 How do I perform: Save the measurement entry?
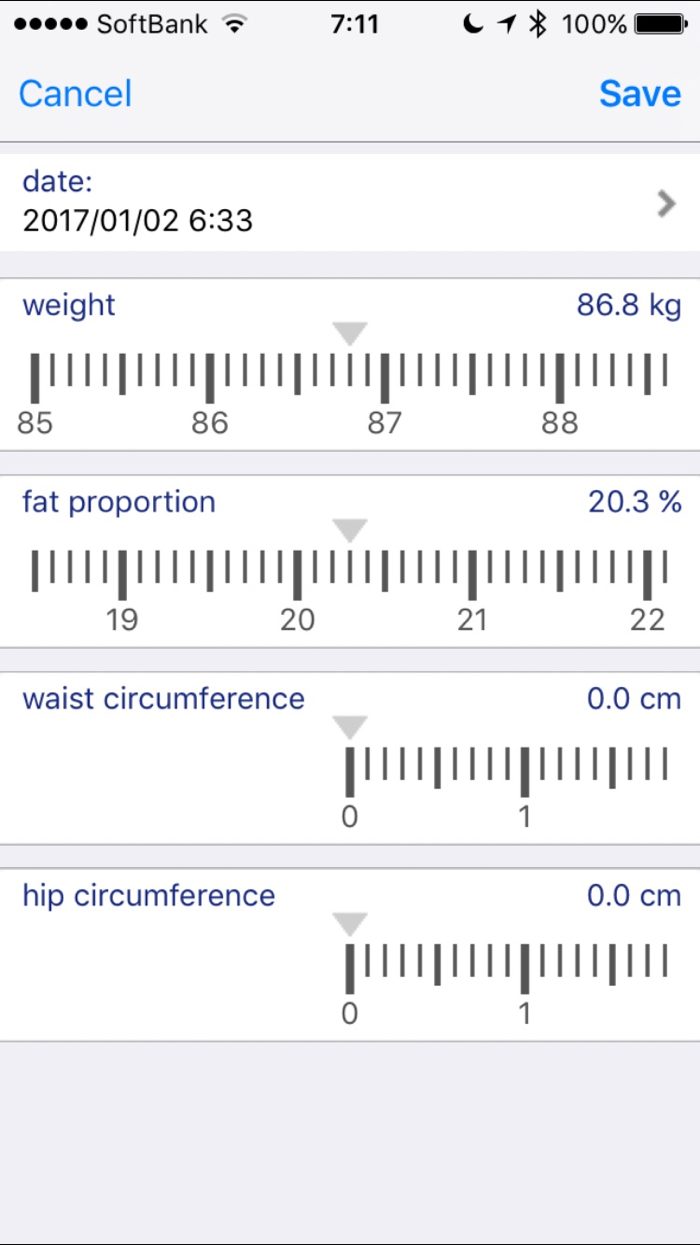[x=640, y=94]
